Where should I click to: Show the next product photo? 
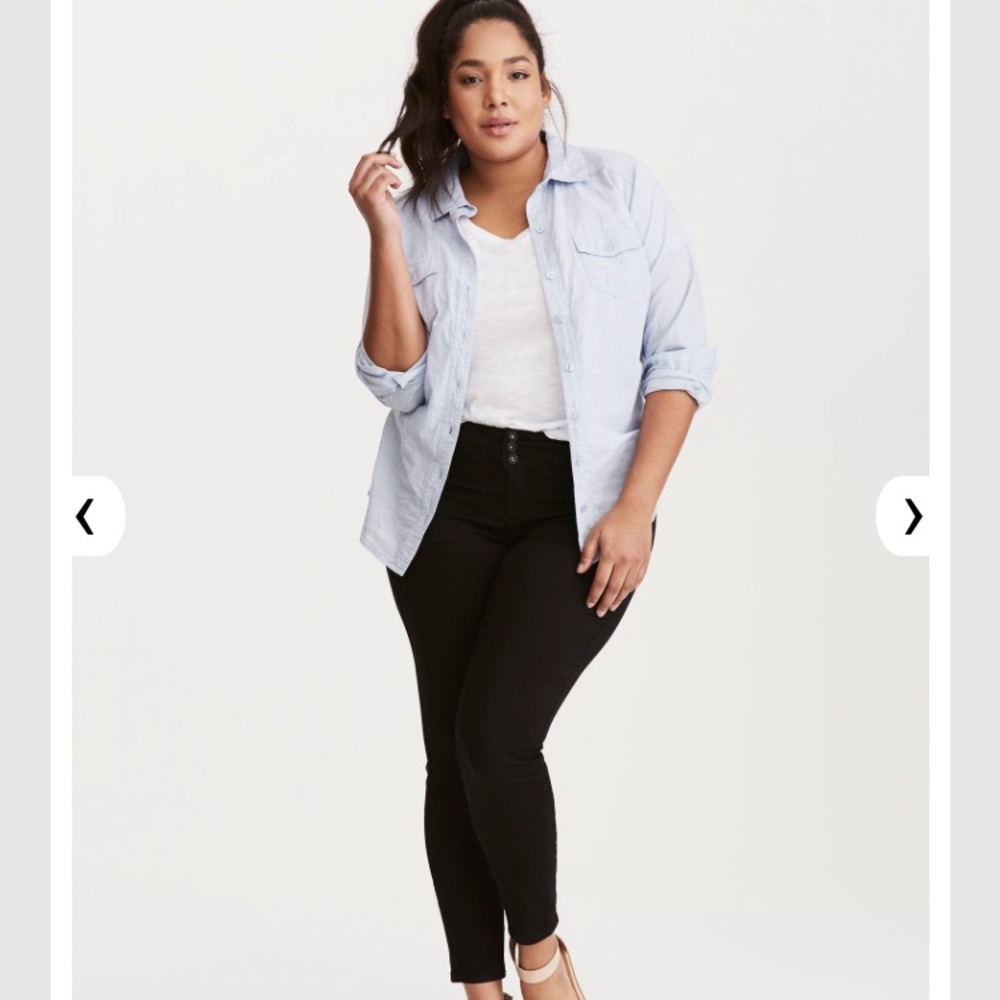click(908, 516)
